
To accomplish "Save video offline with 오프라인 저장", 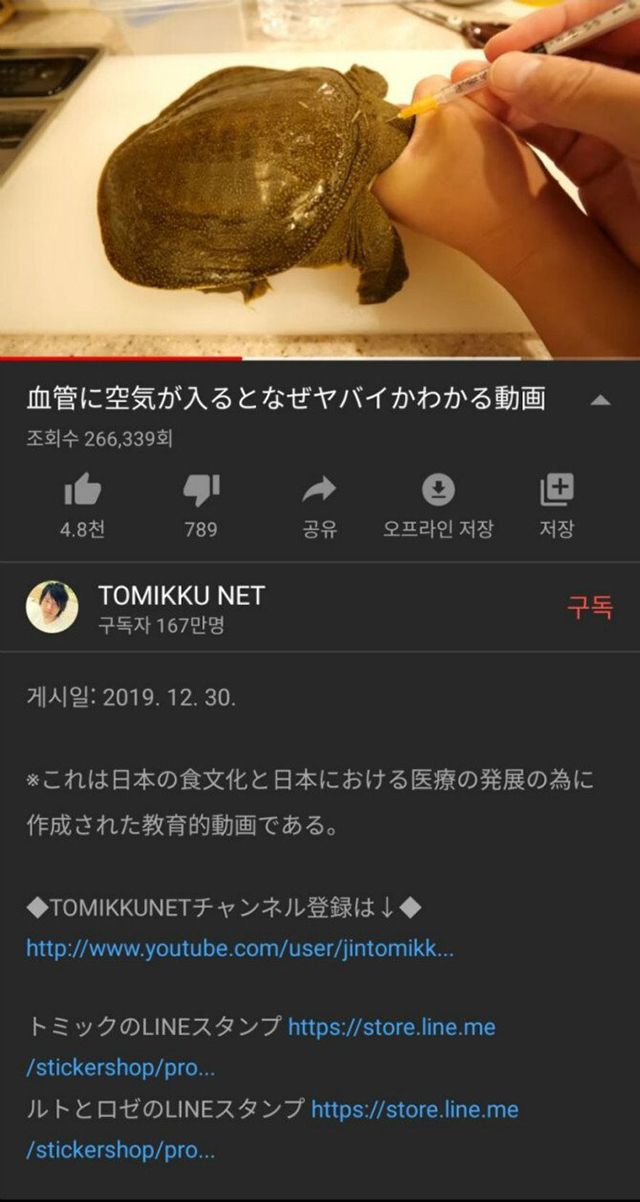I will point(437,492).
